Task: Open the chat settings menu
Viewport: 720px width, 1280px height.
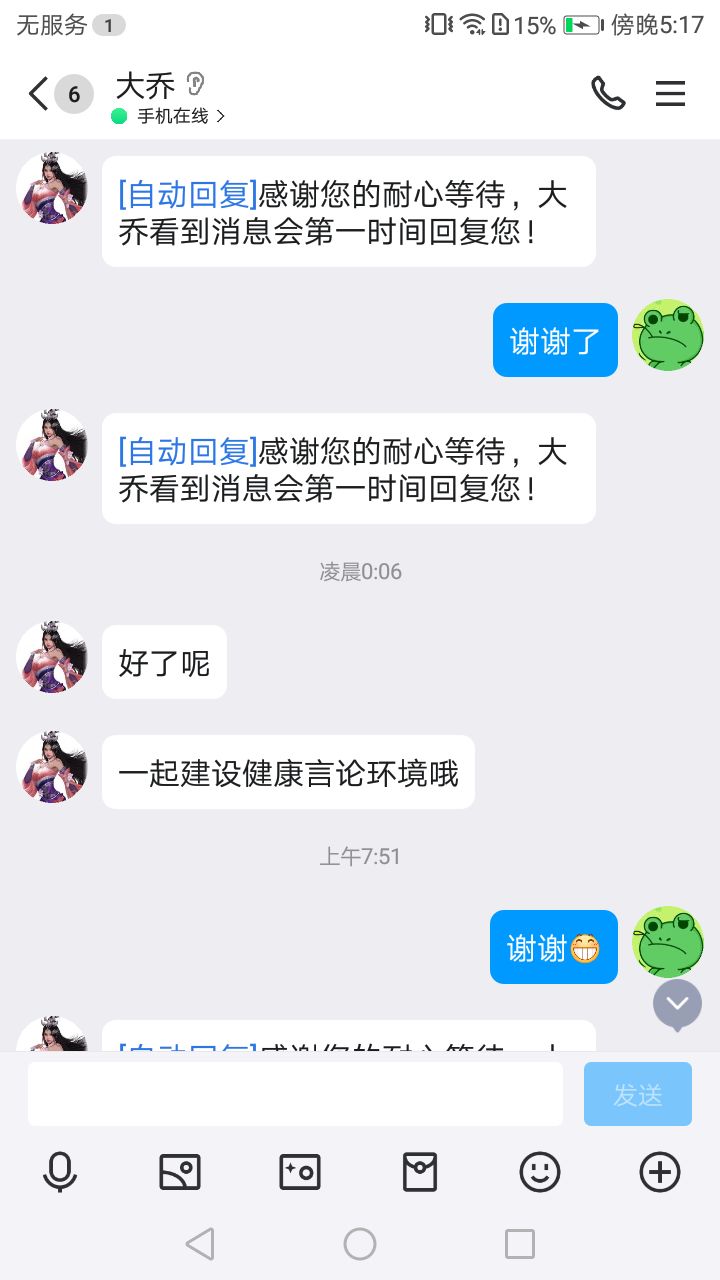Action: (x=670, y=94)
